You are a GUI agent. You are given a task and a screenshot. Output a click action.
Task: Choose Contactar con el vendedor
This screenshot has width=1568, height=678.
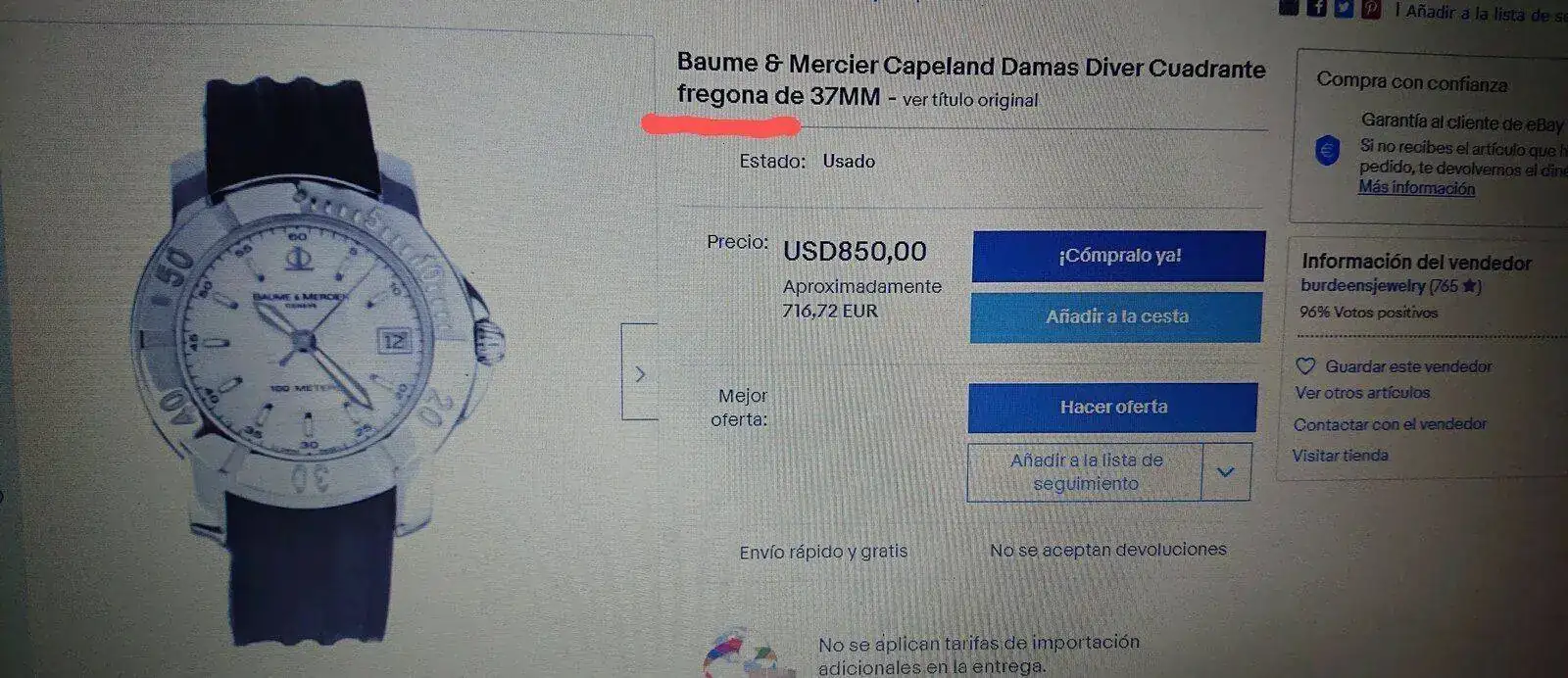1390,424
